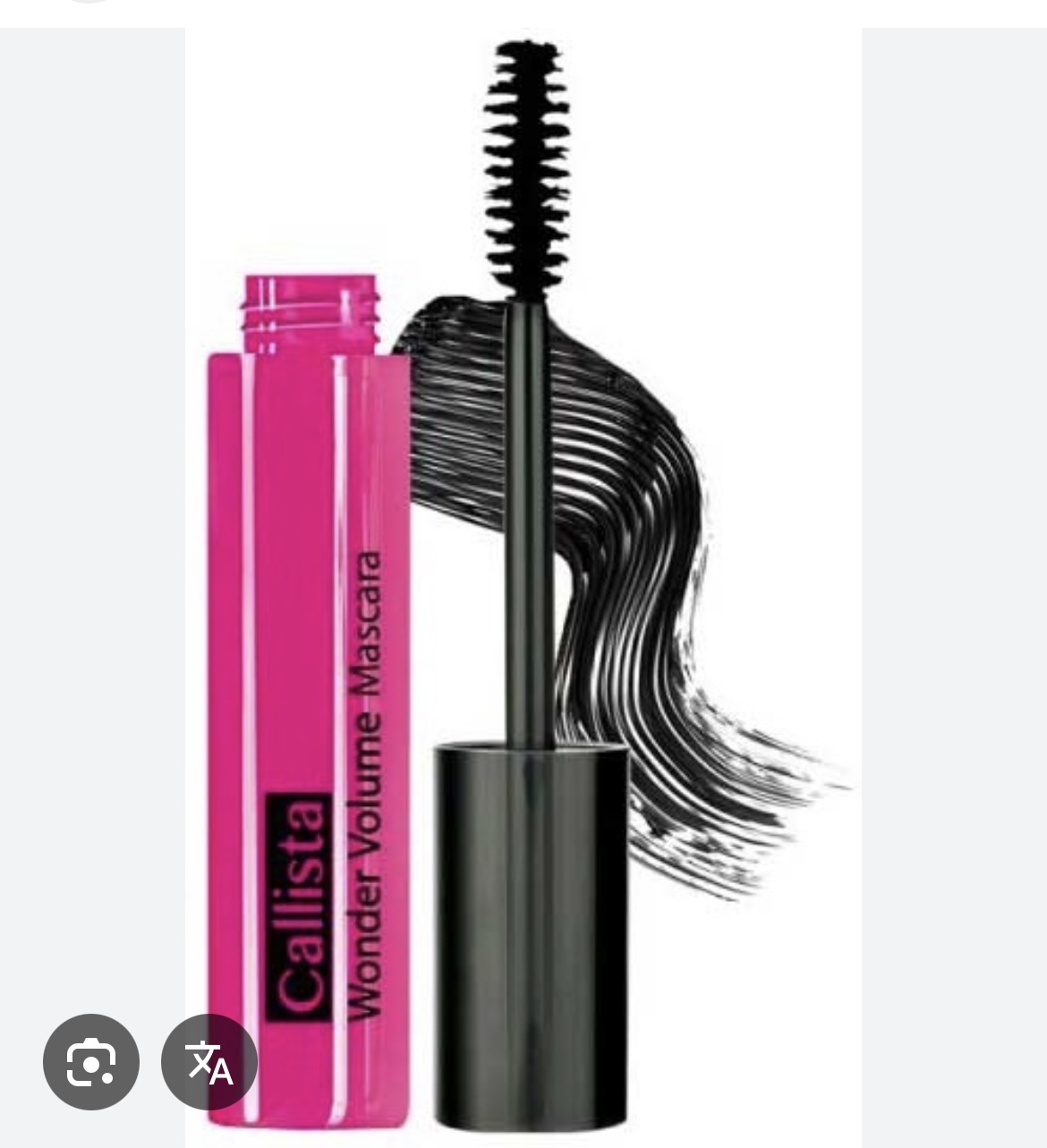Translate text in the image
1047x1148 pixels.
coord(209,1062)
